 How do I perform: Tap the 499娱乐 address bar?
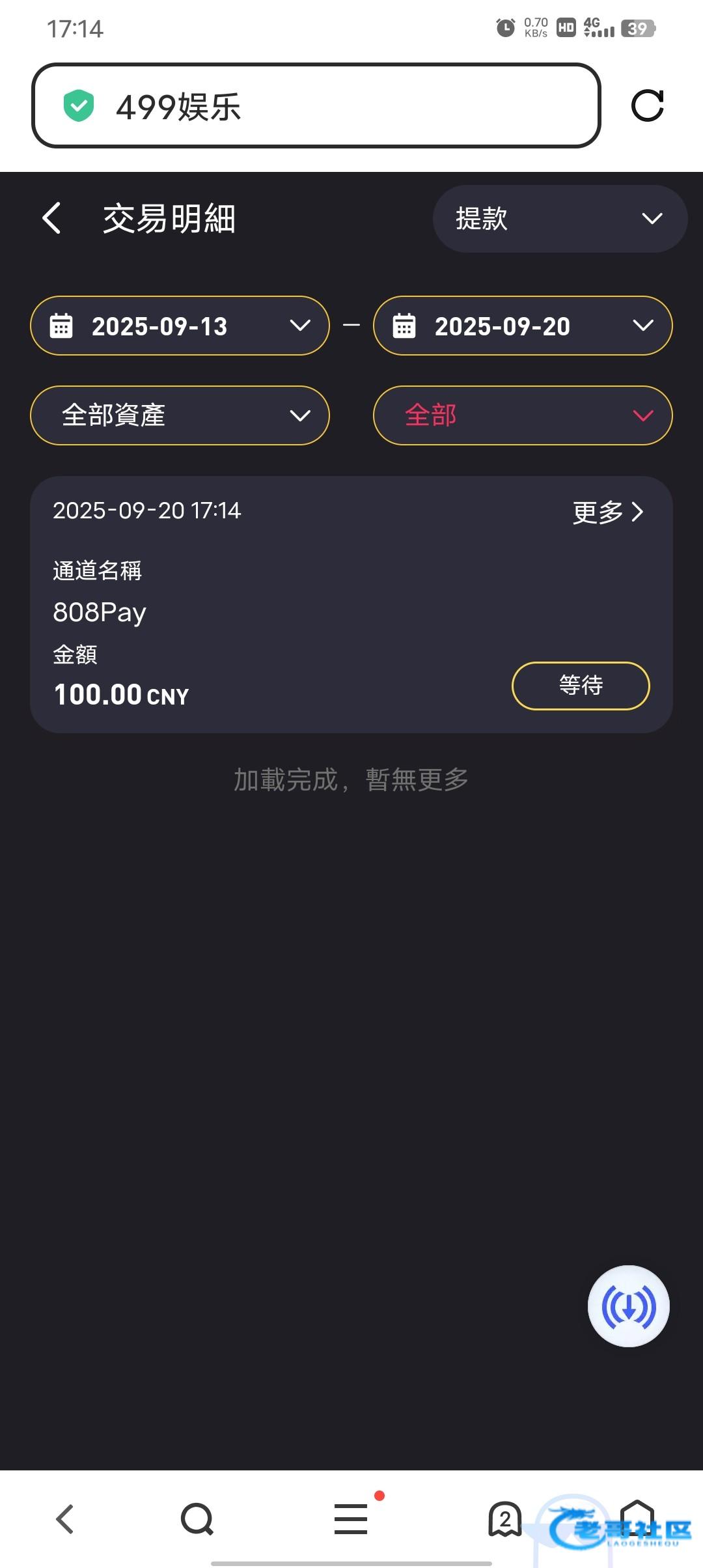tap(316, 105)
